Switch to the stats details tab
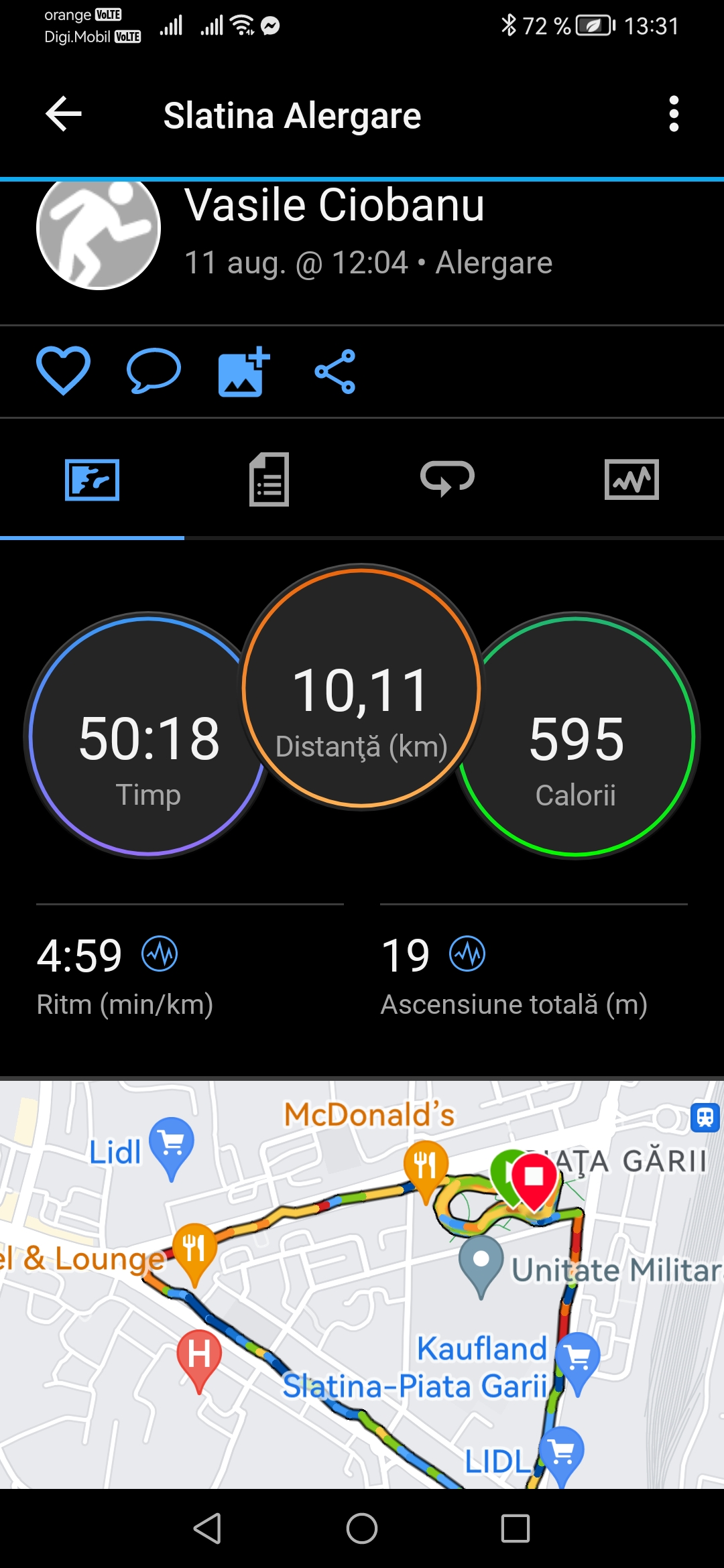The image size is (724, 1568). pyautogui.click(x=269, y=480)
